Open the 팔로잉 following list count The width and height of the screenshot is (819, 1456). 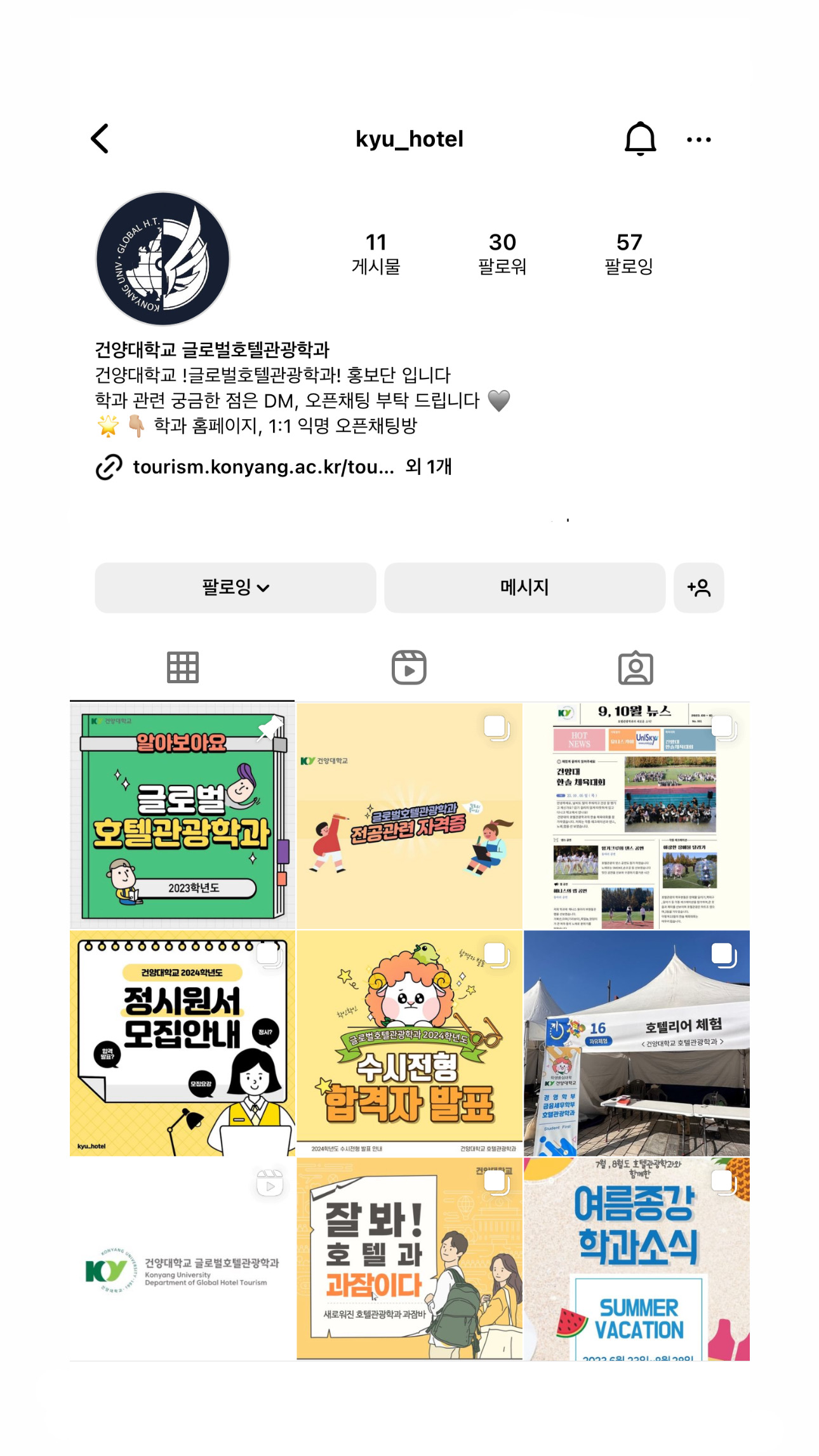pos(629,253)
